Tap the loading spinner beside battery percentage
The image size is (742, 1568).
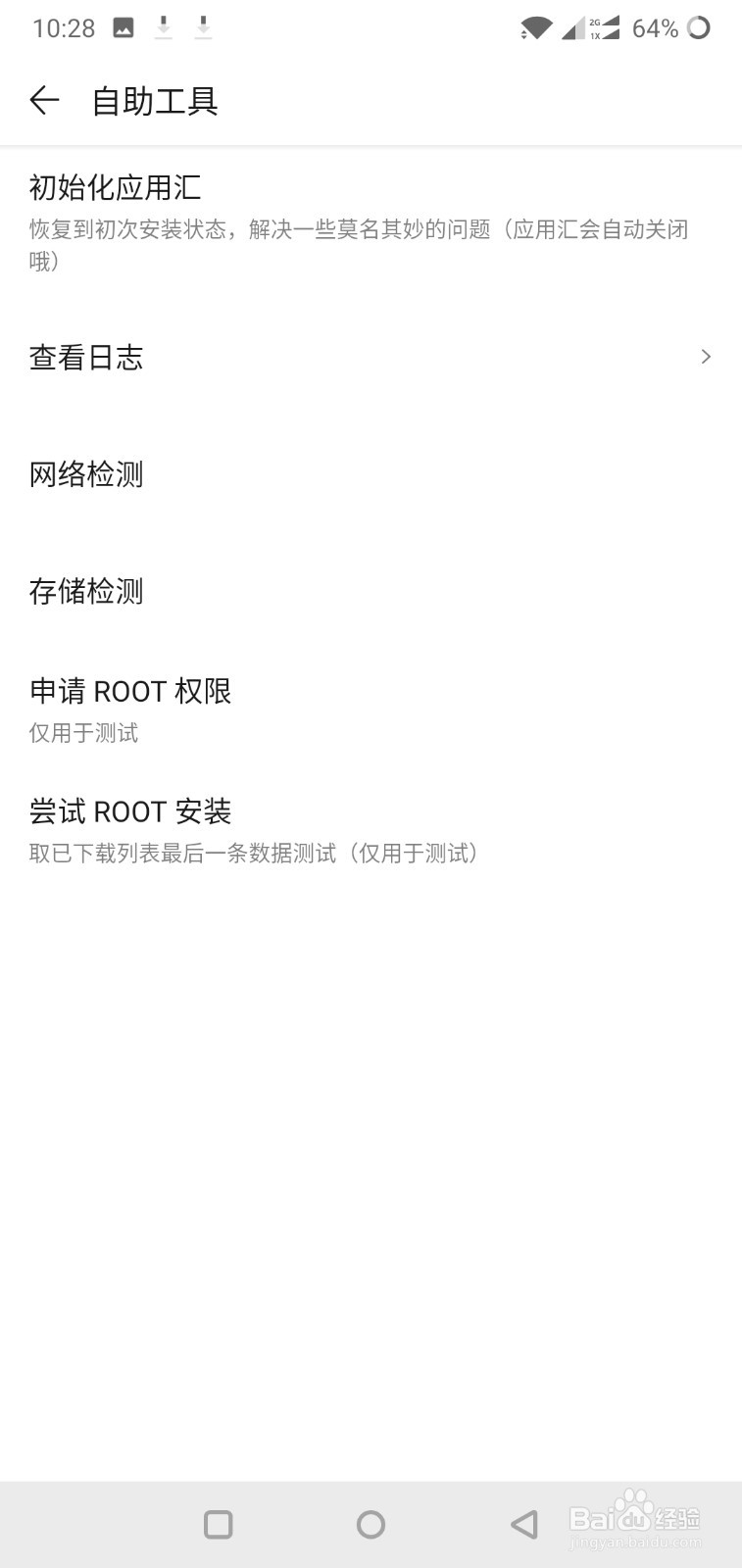698,28
